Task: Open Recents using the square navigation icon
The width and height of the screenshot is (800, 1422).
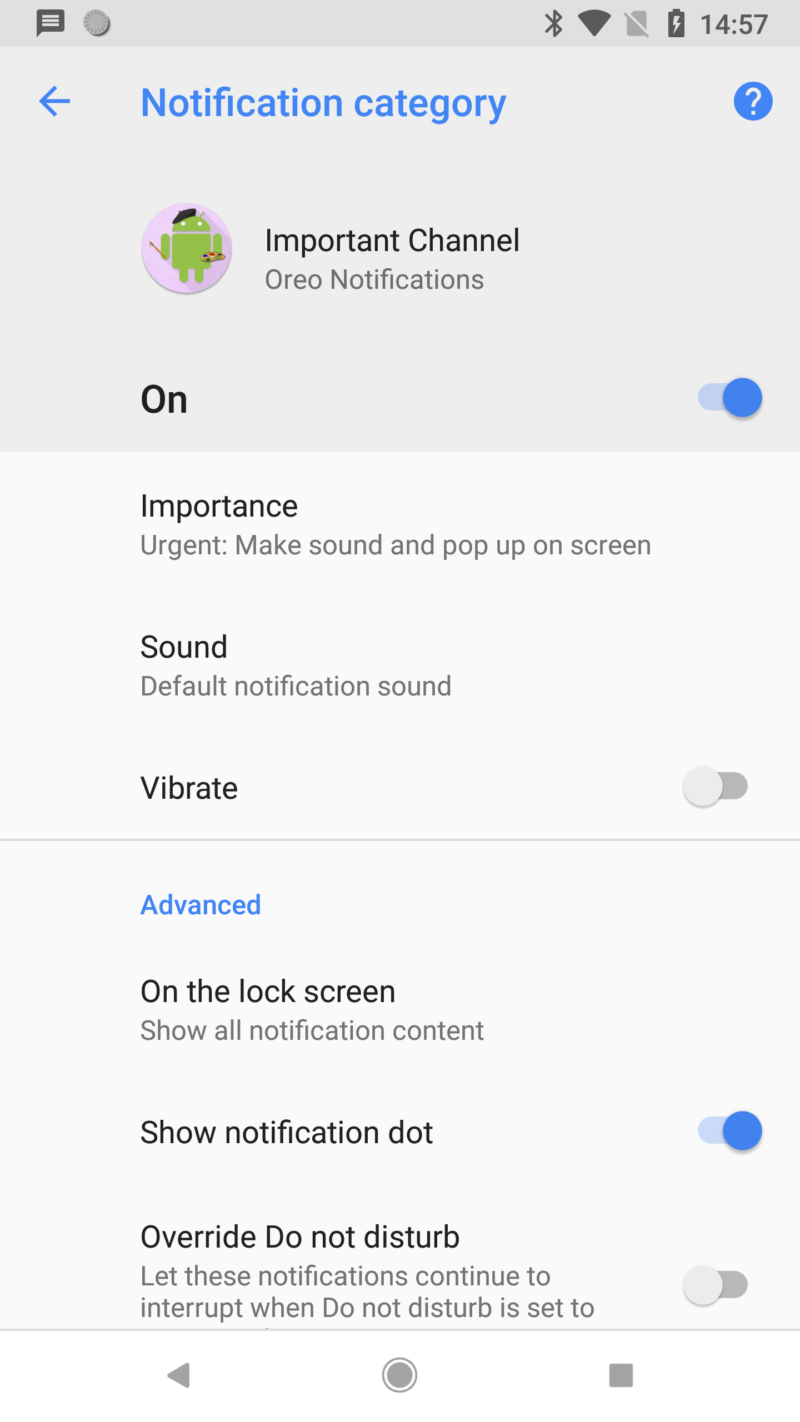Action: pyautogui.click(x=620, y=1374)
